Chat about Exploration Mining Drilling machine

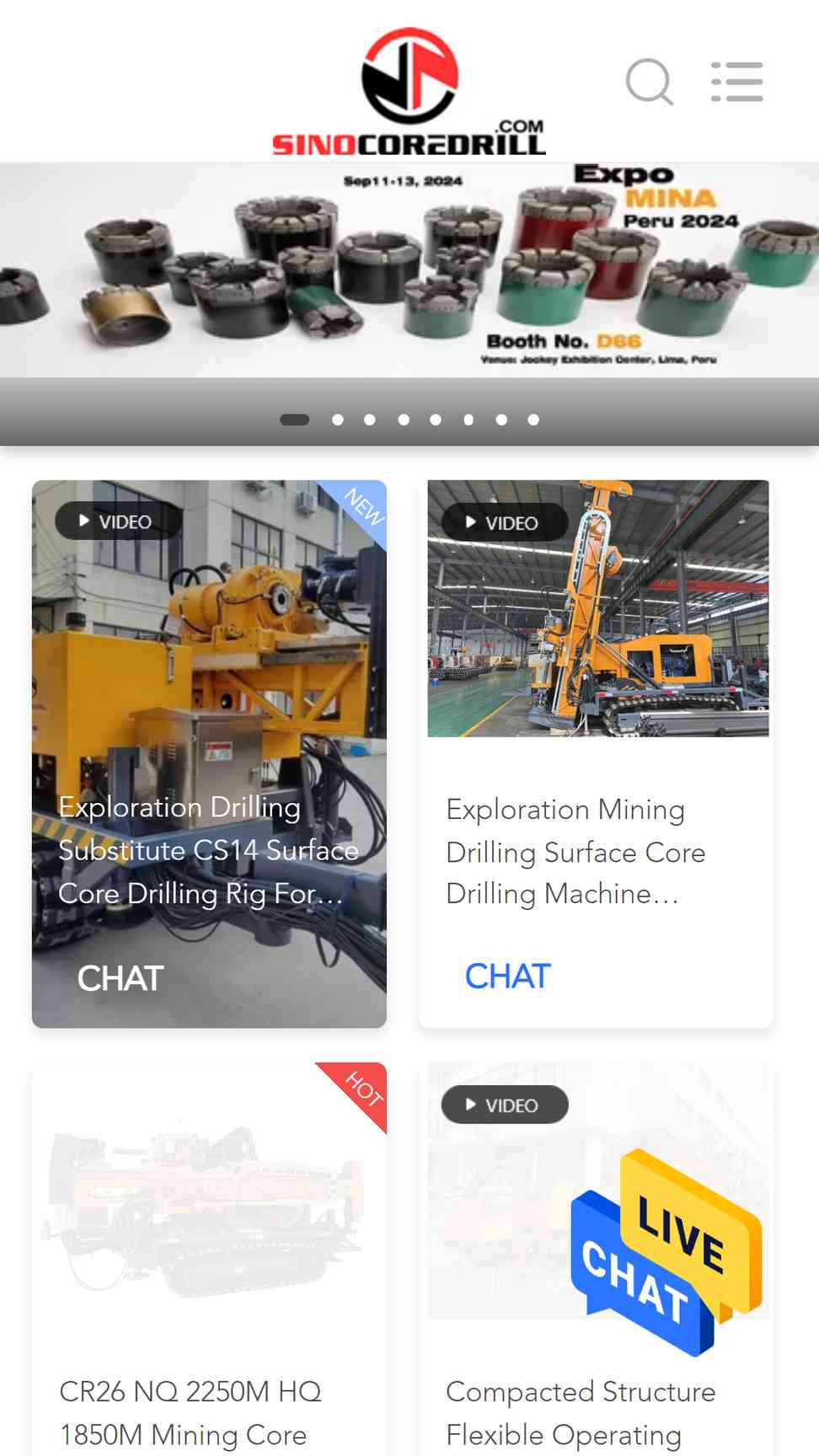(508, 977)
